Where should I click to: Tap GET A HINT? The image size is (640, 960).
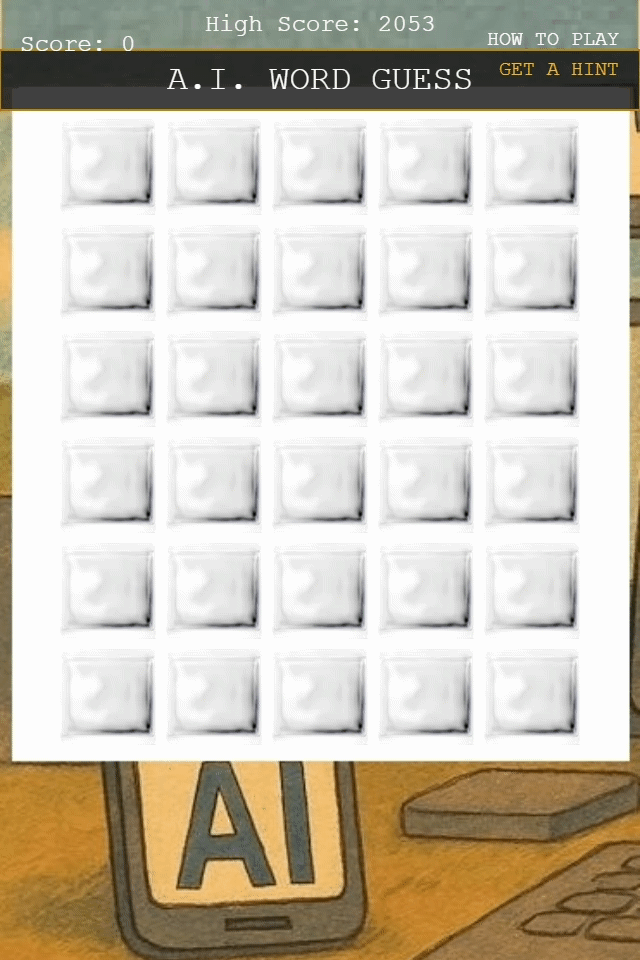point(558,69)
